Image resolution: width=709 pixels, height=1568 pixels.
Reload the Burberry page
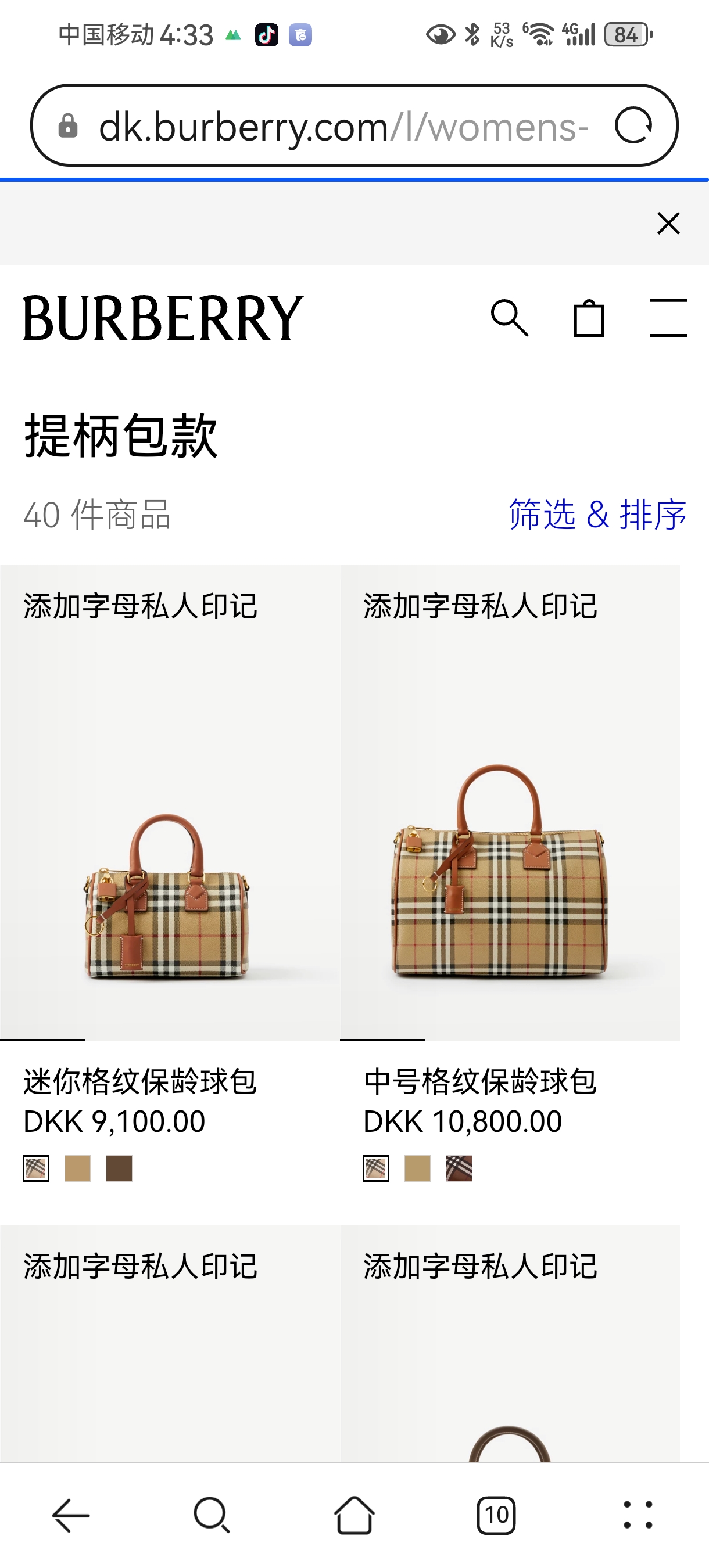point(633,126)
